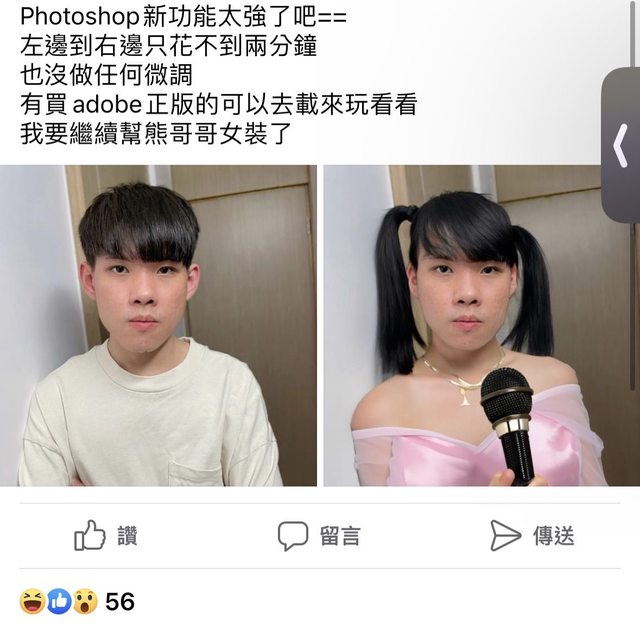
Task: Tap the side handle arrow
Action: point(620,146)
